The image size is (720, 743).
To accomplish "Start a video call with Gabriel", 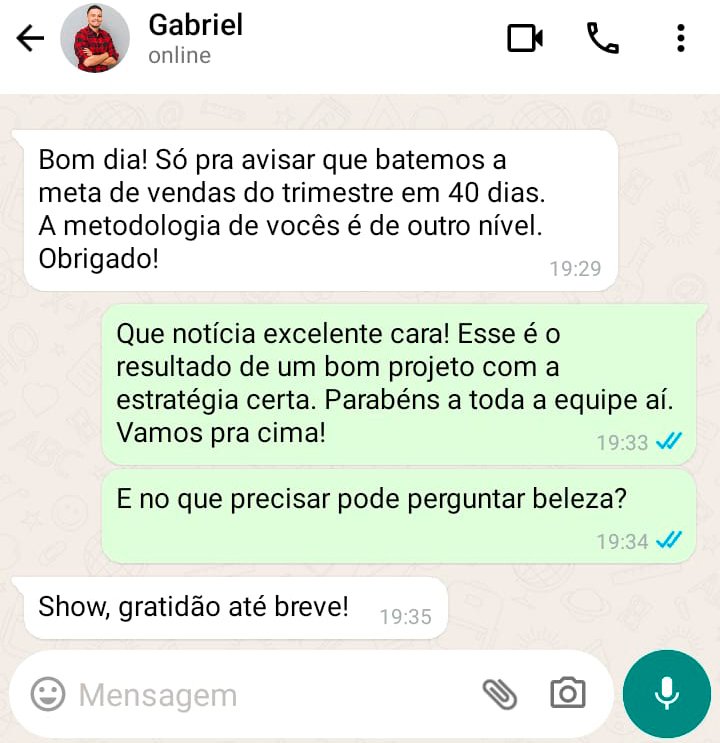I will 525,39.
